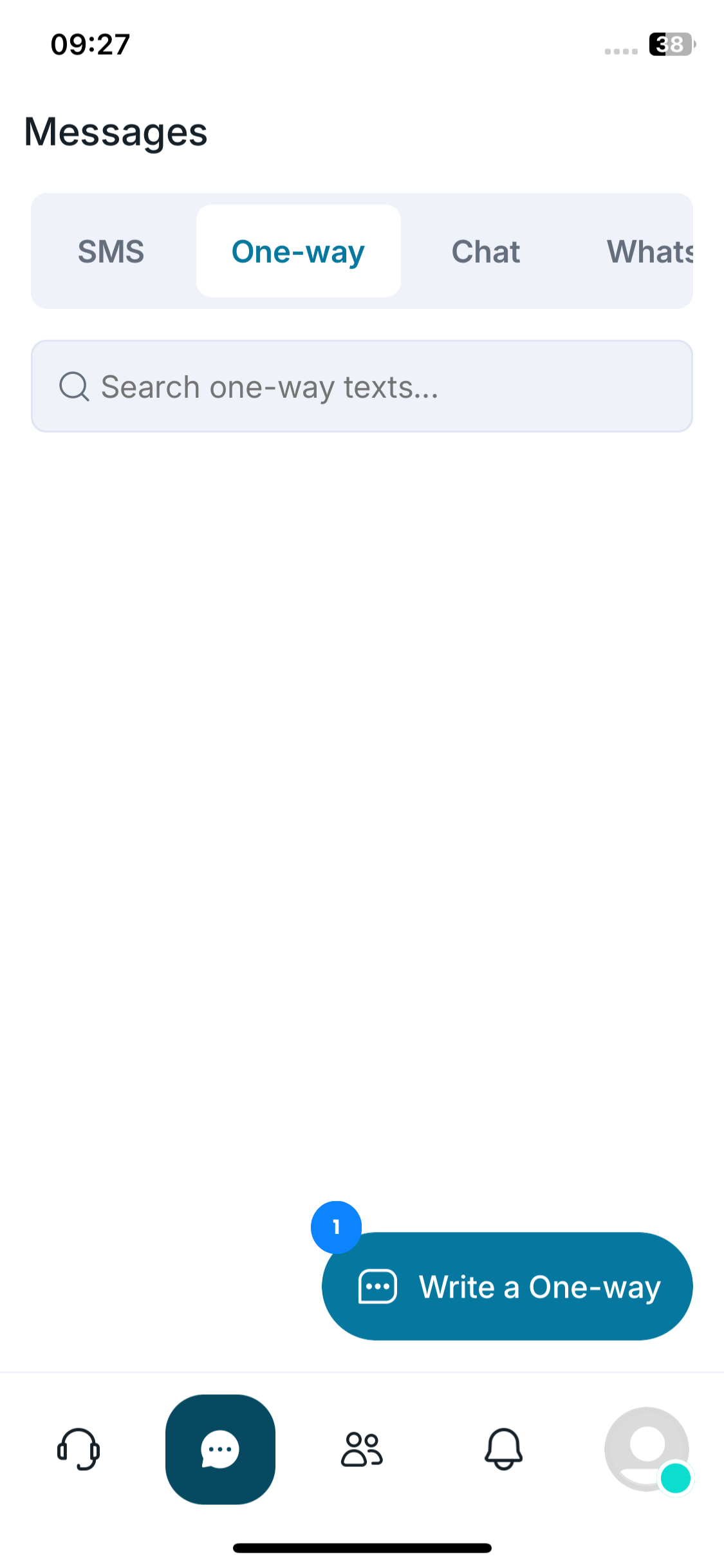Viewport: 724px width, 1568px height.
Task: Switch to the SMS tab
Action: 111,252
